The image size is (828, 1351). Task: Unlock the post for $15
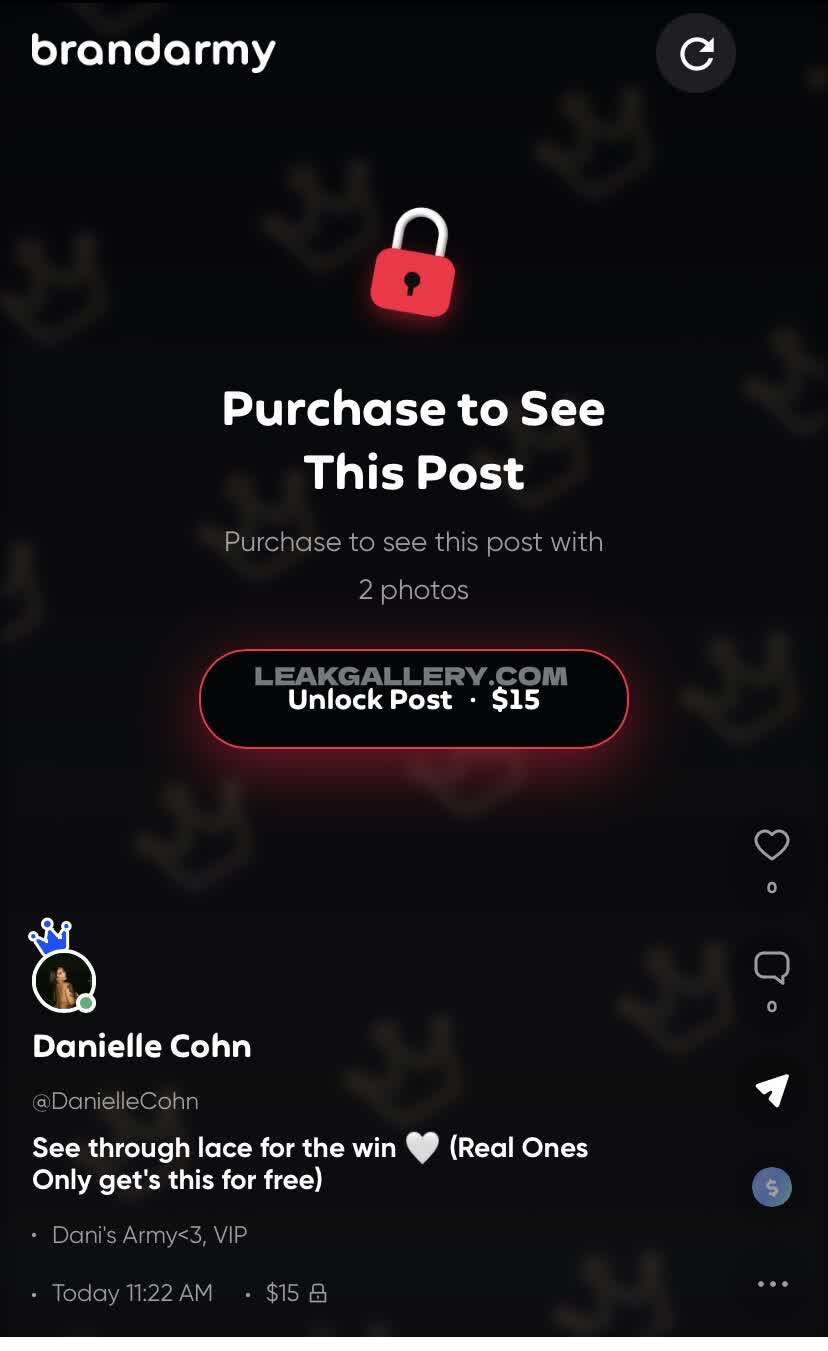pos(414,699)
